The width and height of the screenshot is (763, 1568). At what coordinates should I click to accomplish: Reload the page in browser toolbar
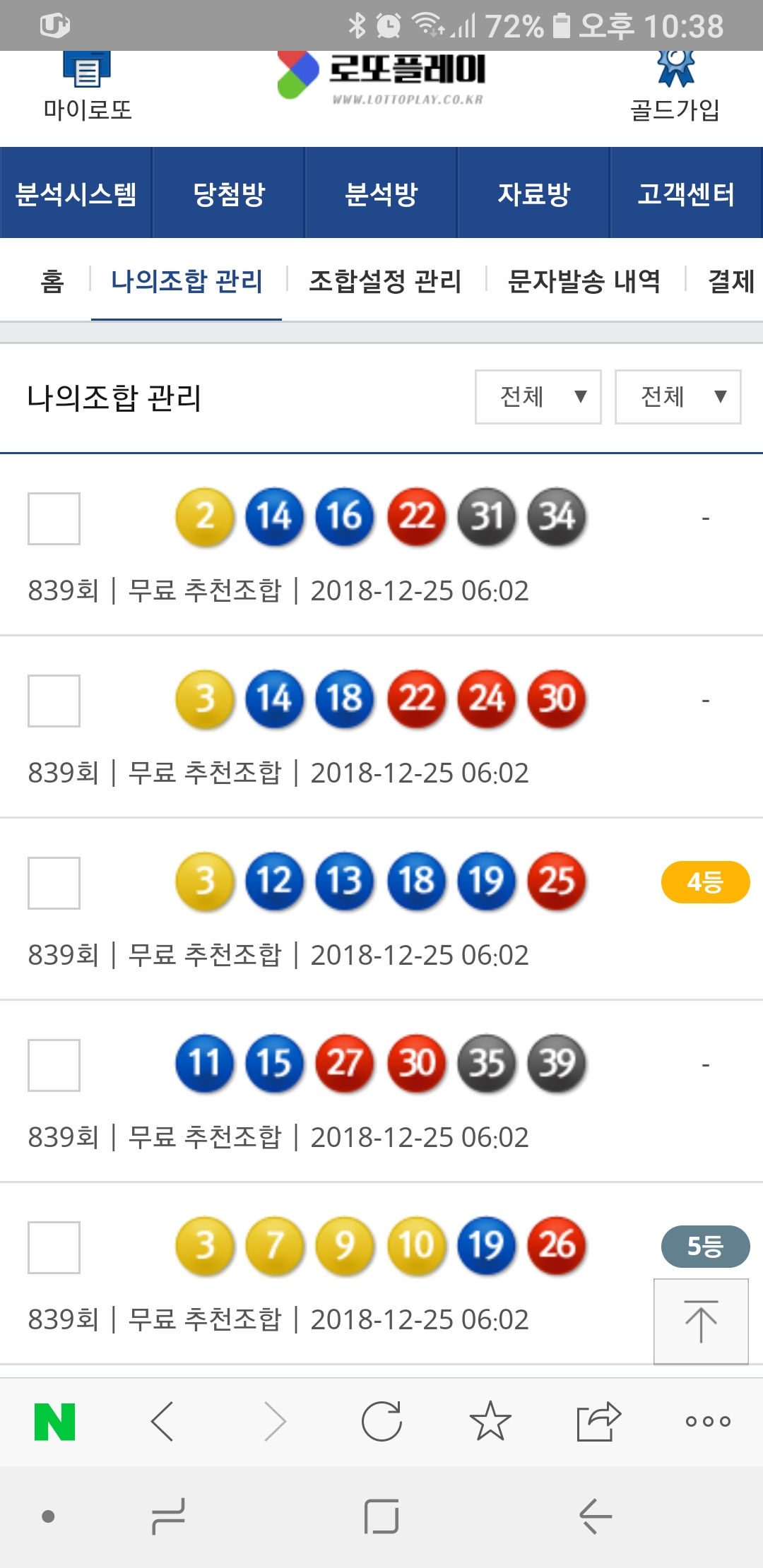(381, 1421)
